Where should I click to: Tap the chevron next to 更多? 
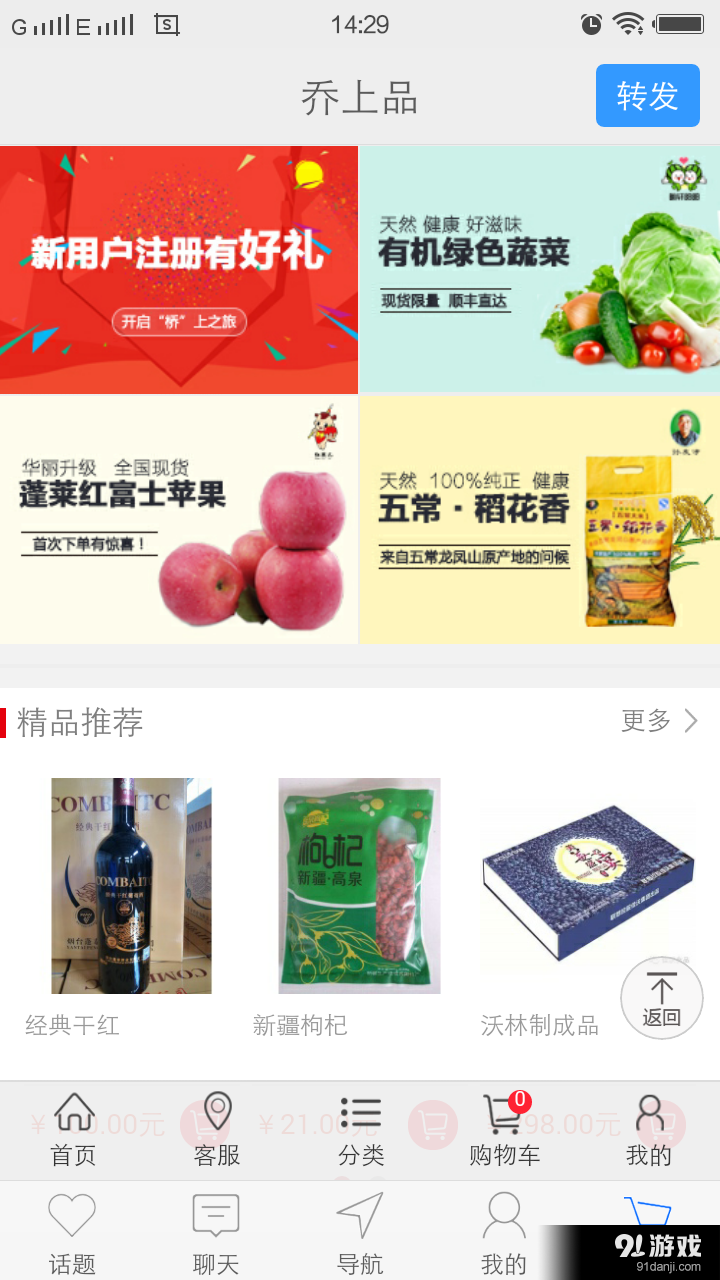coord(692,721)
